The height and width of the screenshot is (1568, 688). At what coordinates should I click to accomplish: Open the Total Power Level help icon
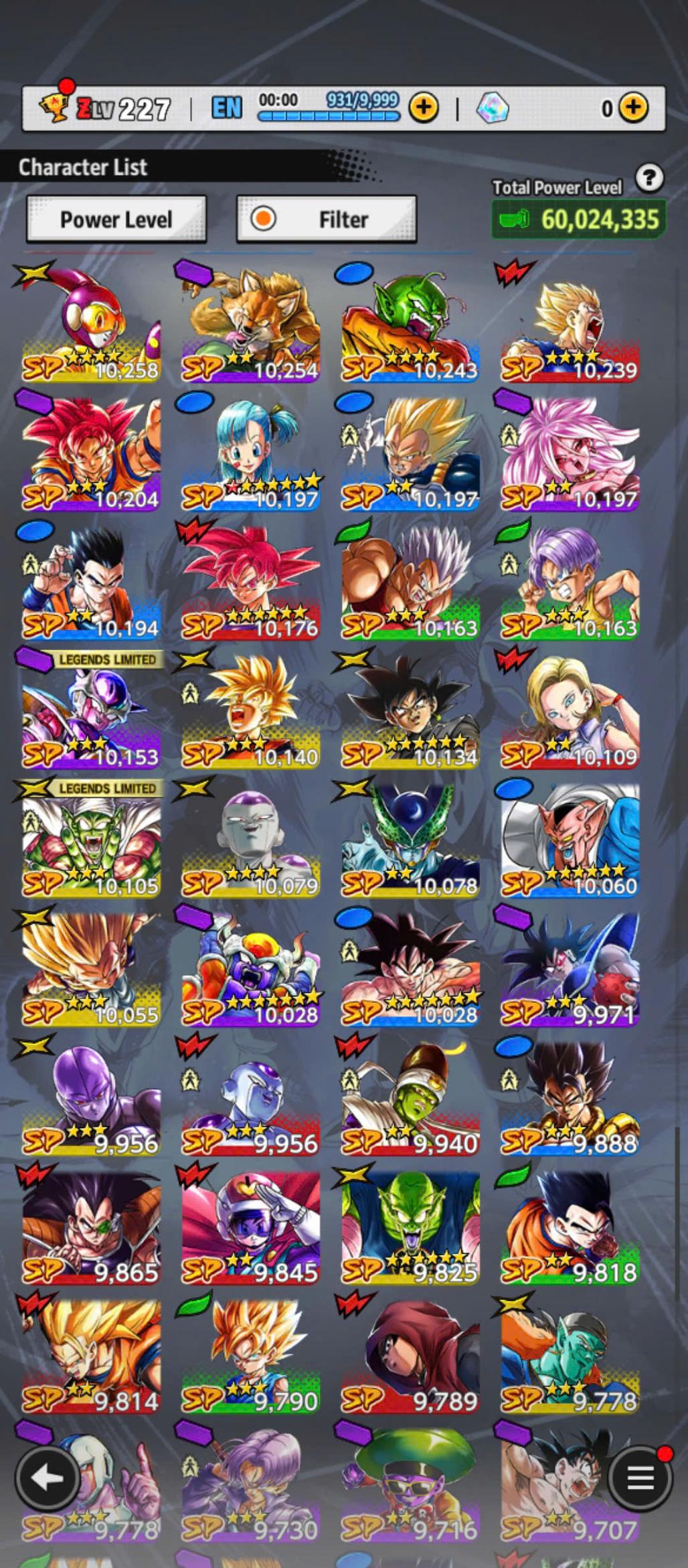[649, 178]
